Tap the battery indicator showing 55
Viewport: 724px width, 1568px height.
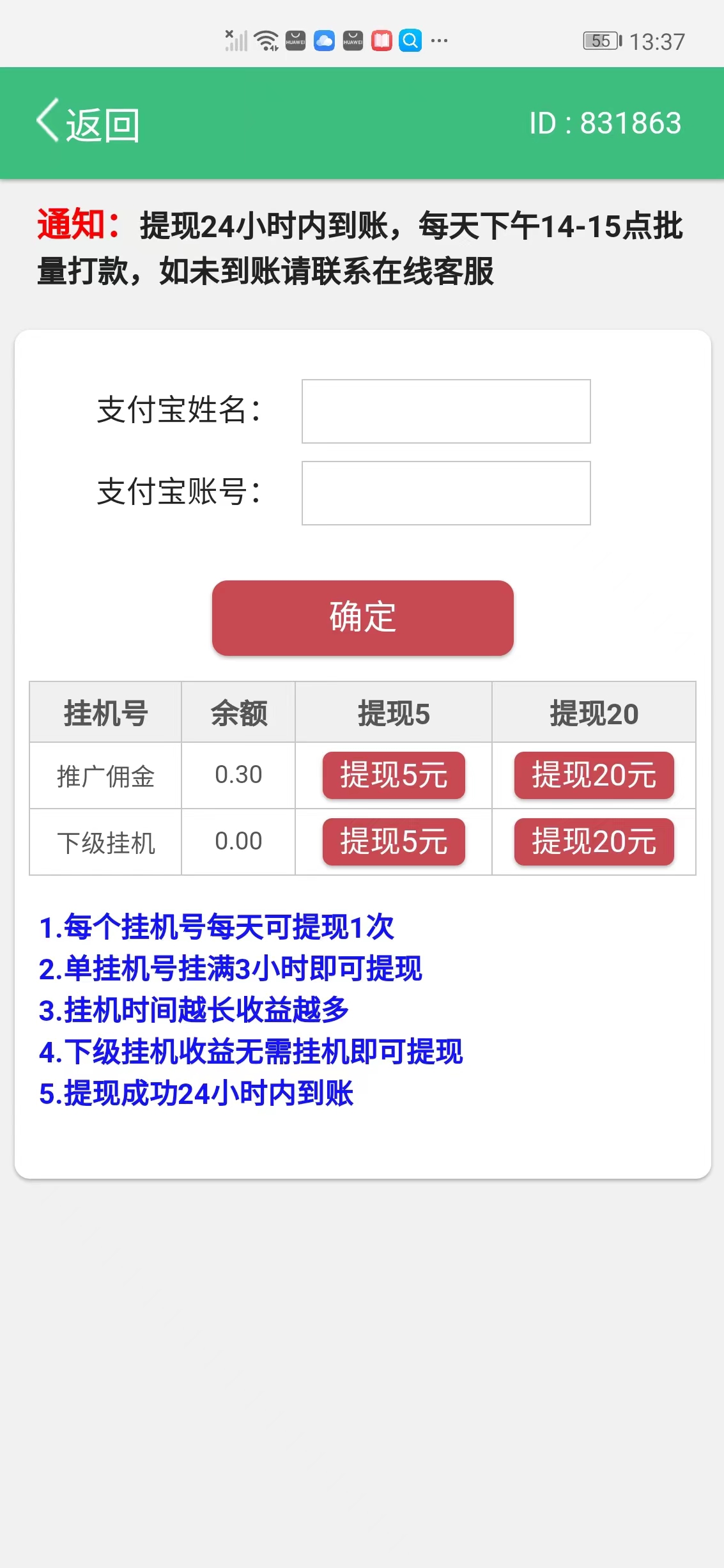(x=599, y=40)
